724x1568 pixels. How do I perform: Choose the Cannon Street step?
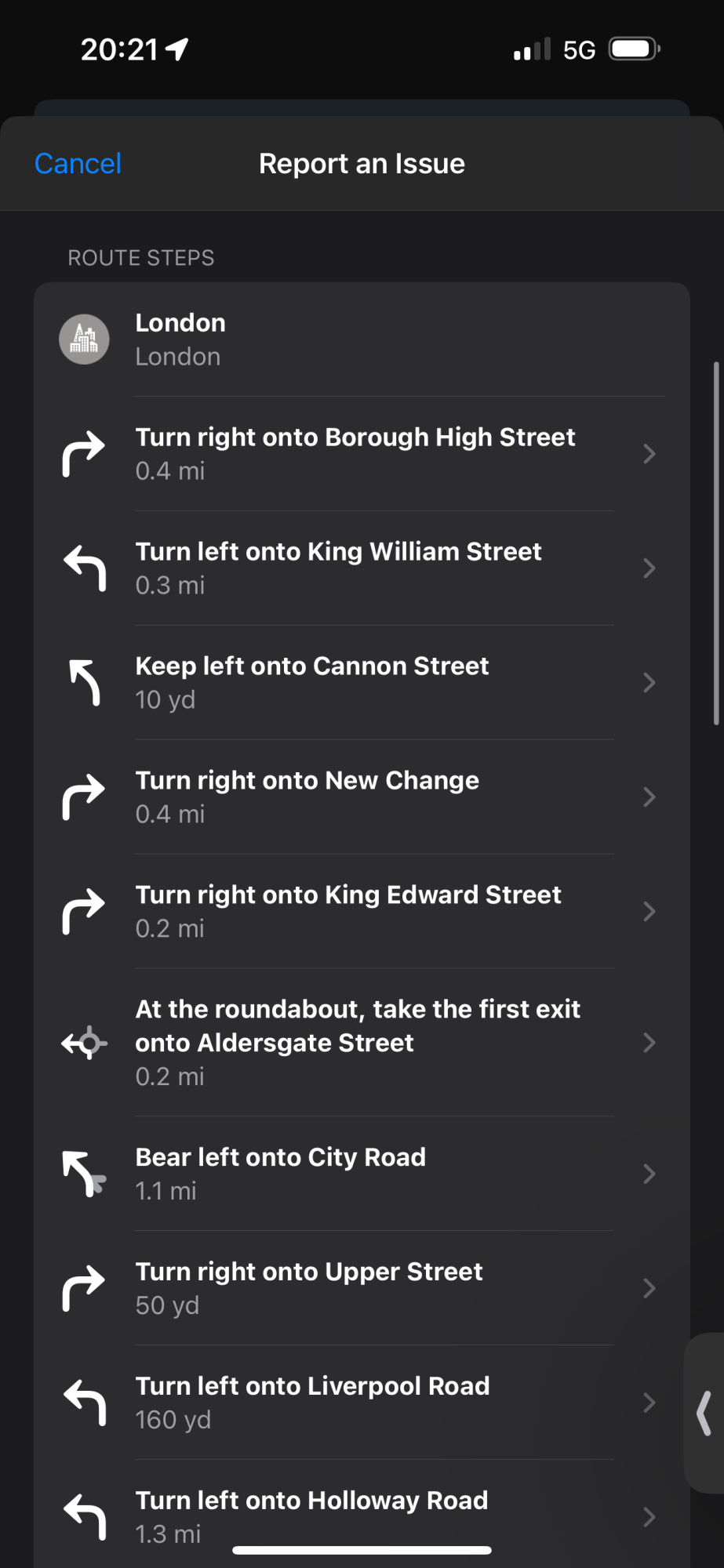coord(362,683)
